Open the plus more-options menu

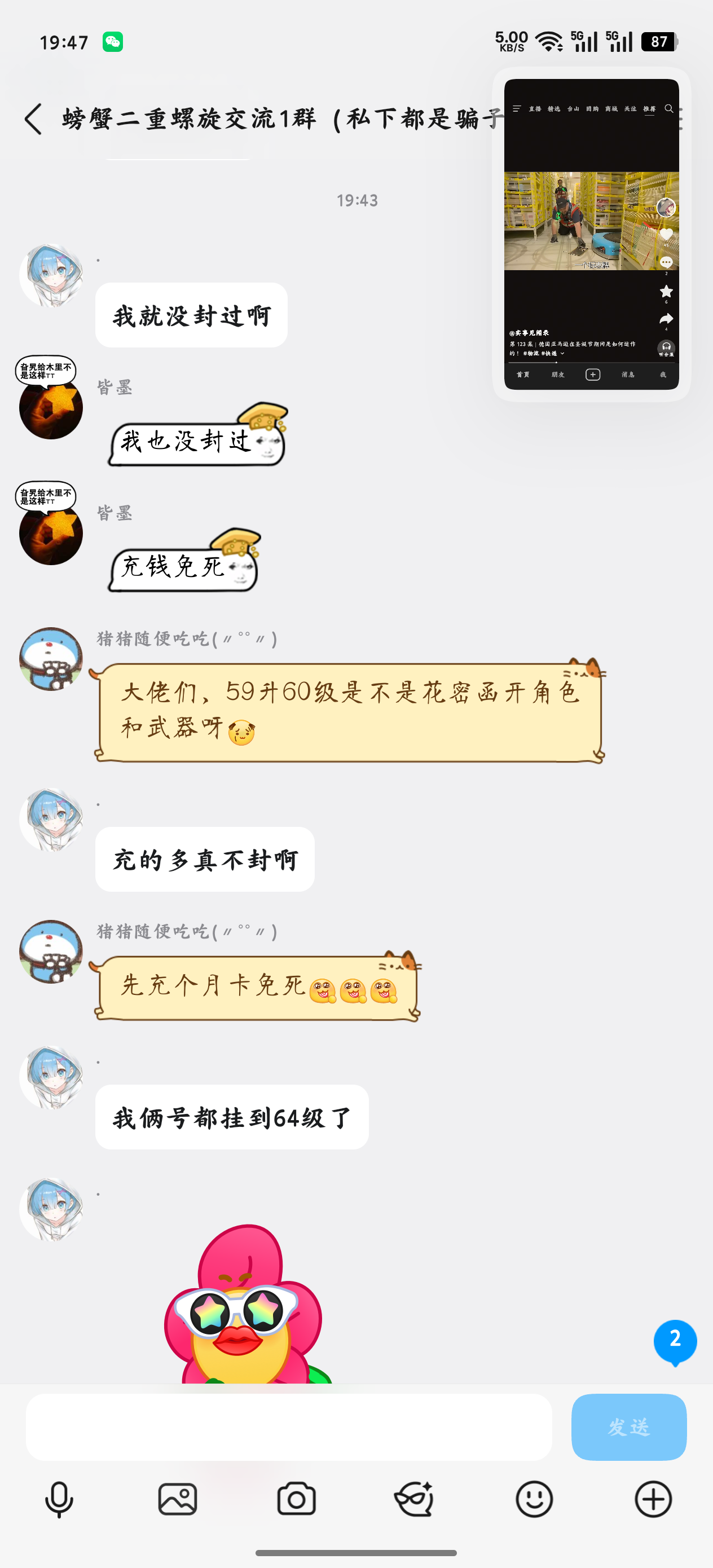[x=653, y=1499]
